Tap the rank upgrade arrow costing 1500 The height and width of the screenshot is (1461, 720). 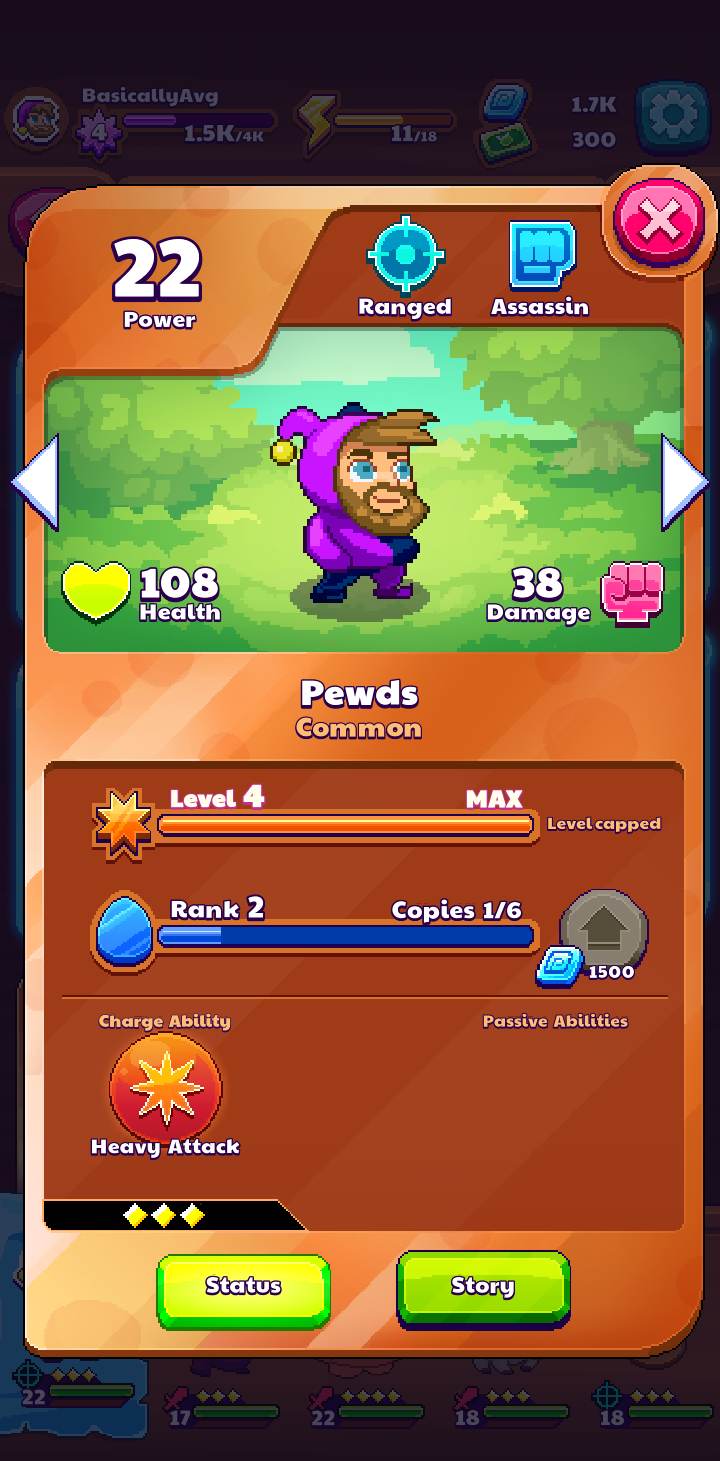[603, 932]
